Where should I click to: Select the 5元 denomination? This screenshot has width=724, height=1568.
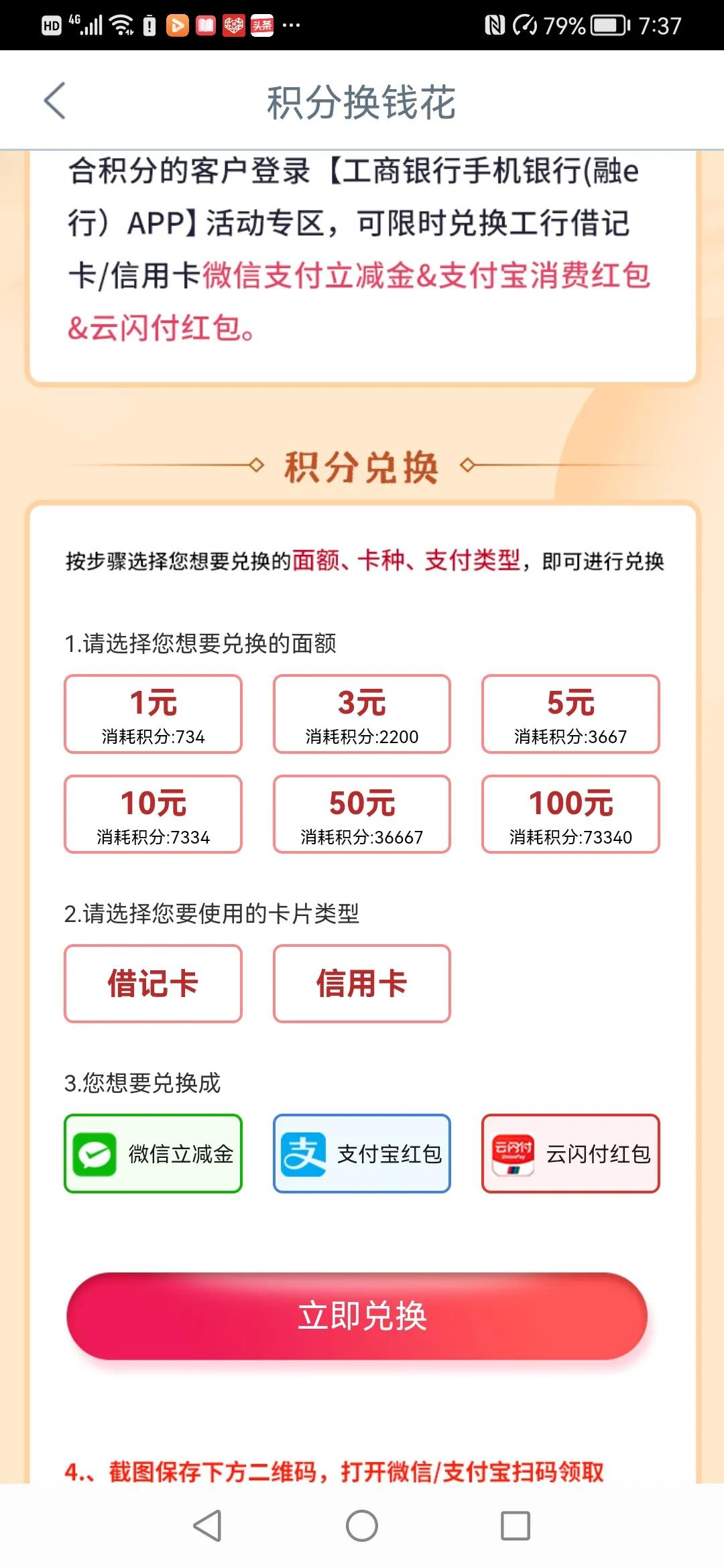tap(570, 712)
